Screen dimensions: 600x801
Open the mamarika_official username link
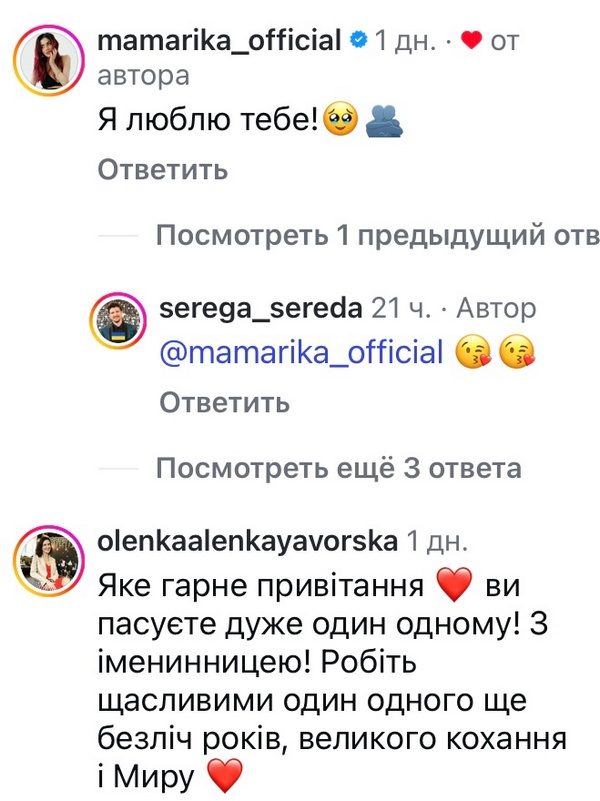[221, 41]
